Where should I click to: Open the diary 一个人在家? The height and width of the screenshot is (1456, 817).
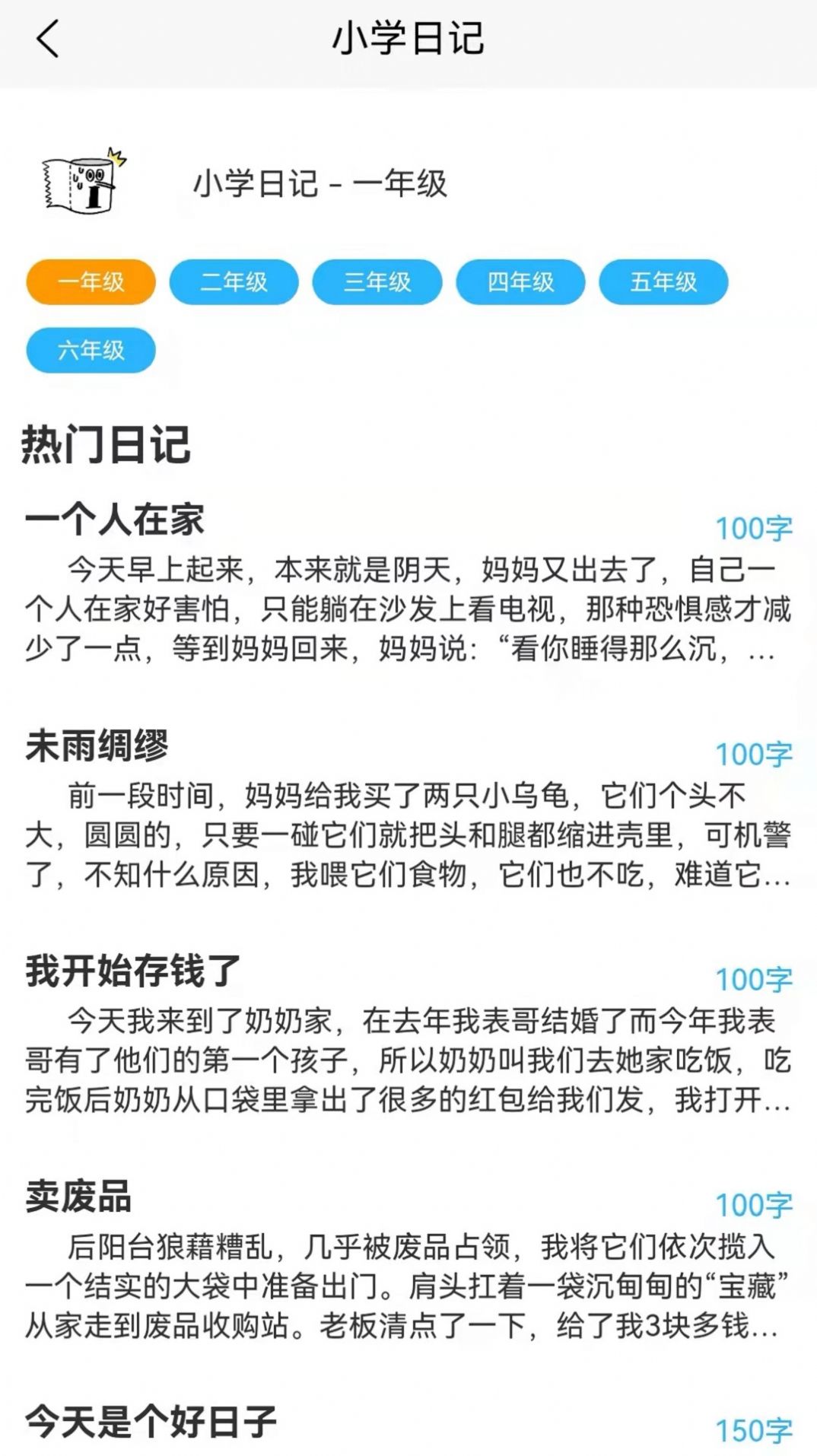click(x=116, y=520)
